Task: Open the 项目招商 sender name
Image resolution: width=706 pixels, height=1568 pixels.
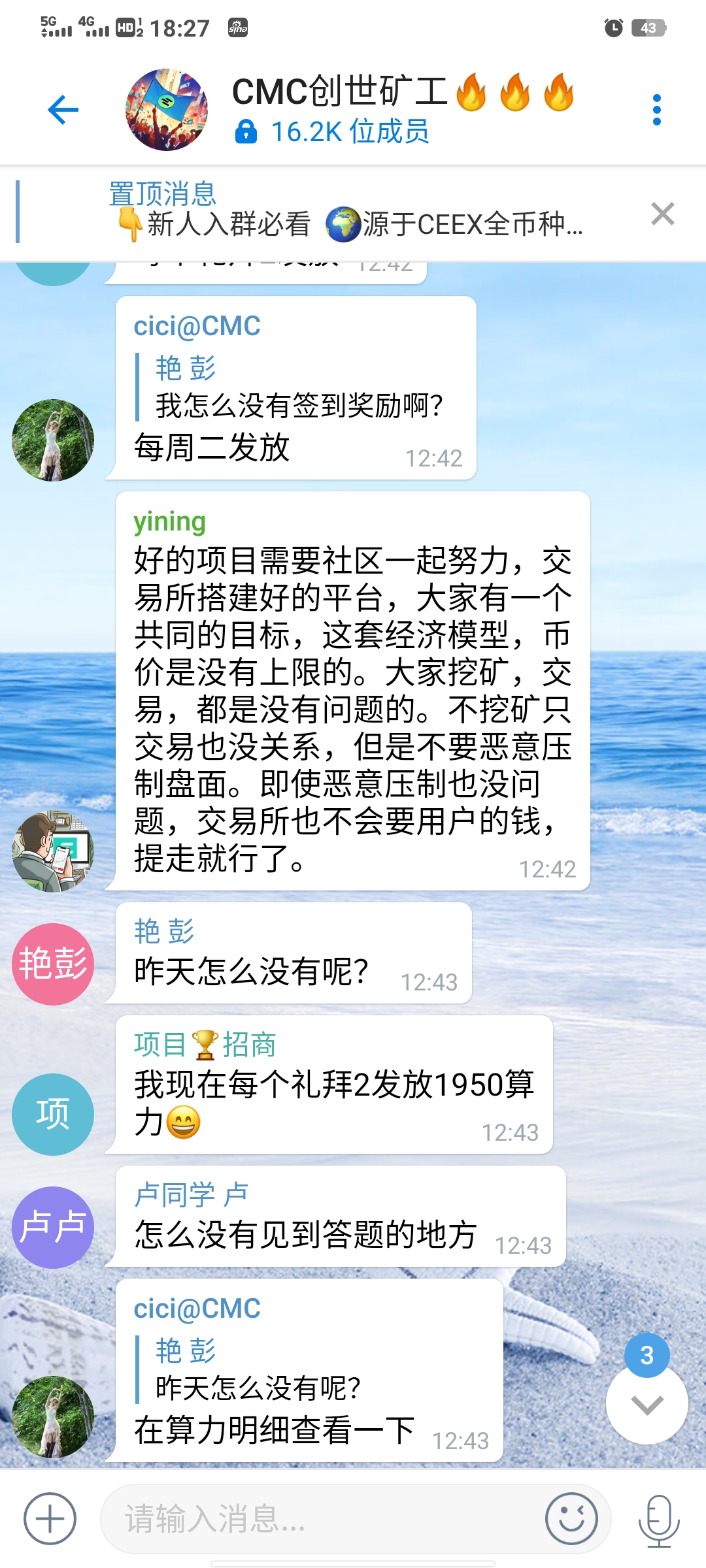Action: click(x=205, y=1044)
